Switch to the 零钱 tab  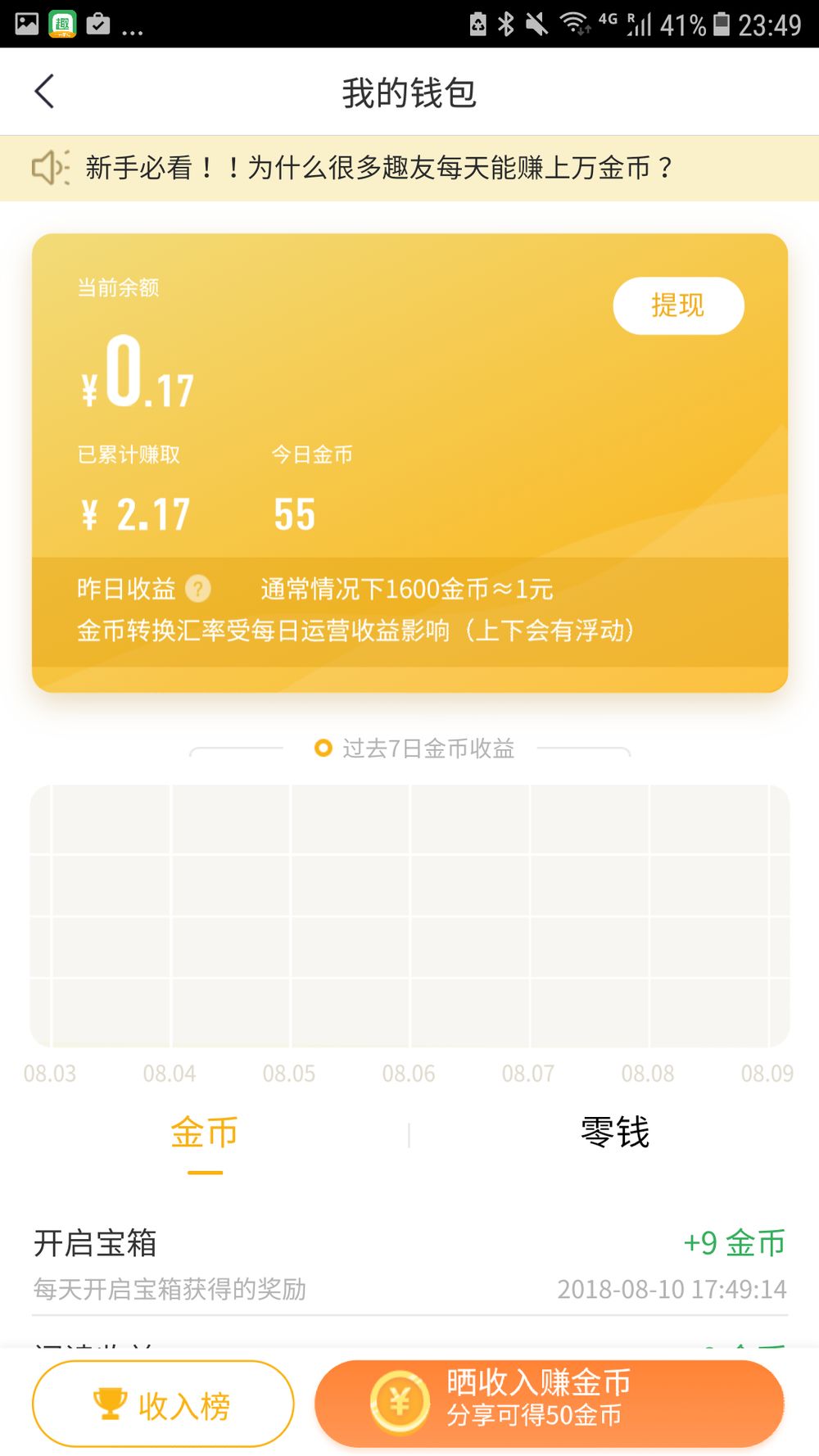pyautogui.click(x=615, y=1133)
